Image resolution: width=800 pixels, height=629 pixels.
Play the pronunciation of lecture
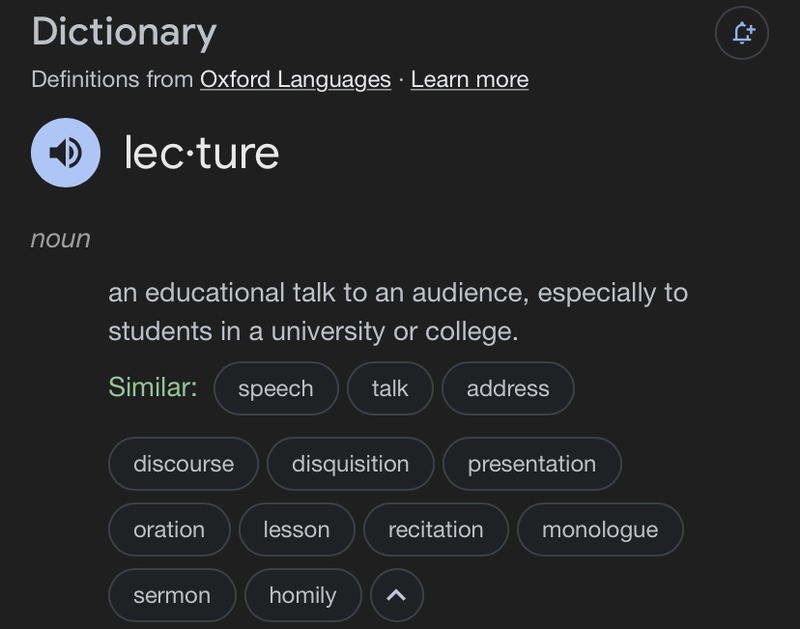pos(66,153)
